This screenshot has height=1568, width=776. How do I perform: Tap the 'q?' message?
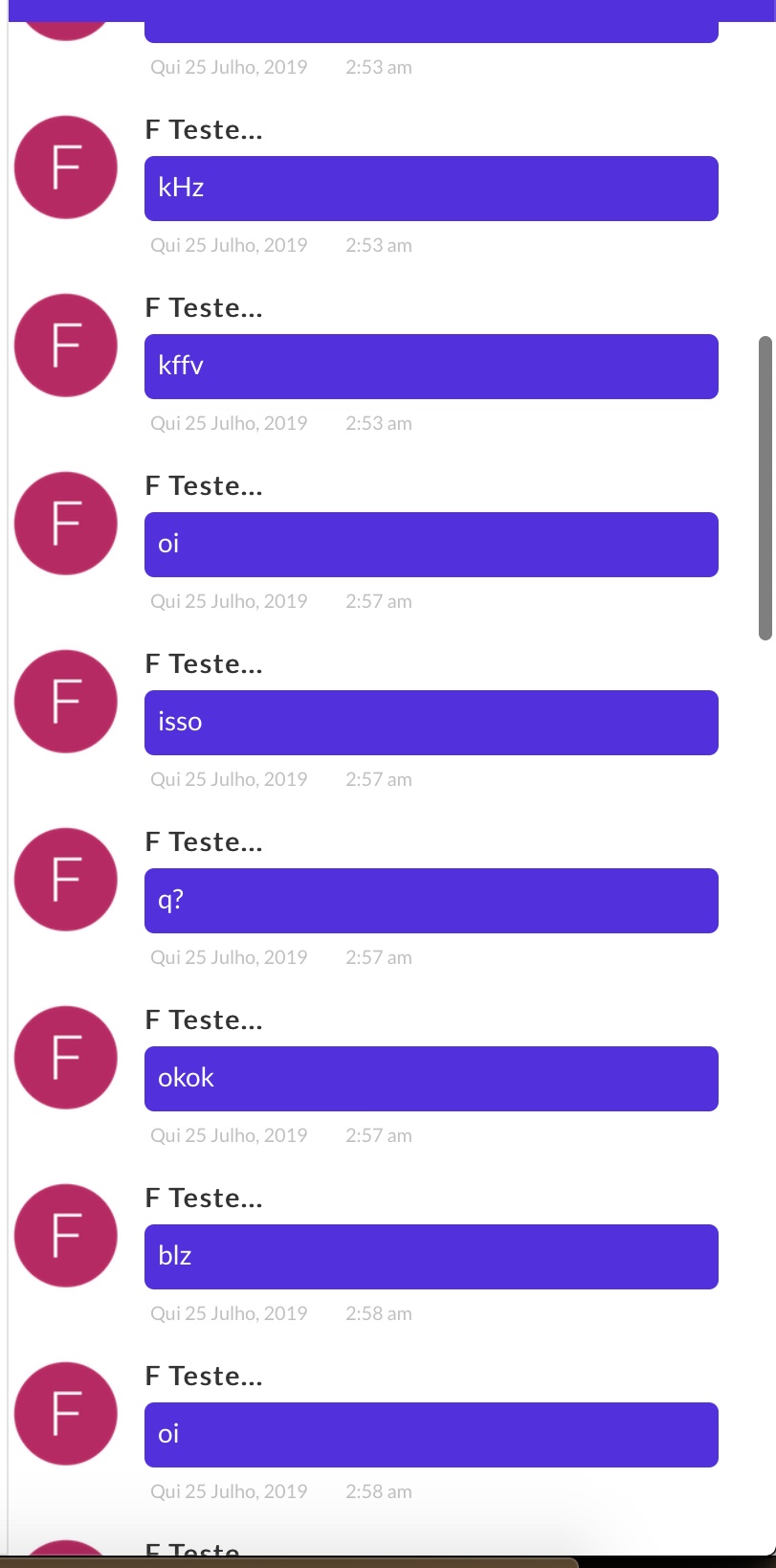431,901
